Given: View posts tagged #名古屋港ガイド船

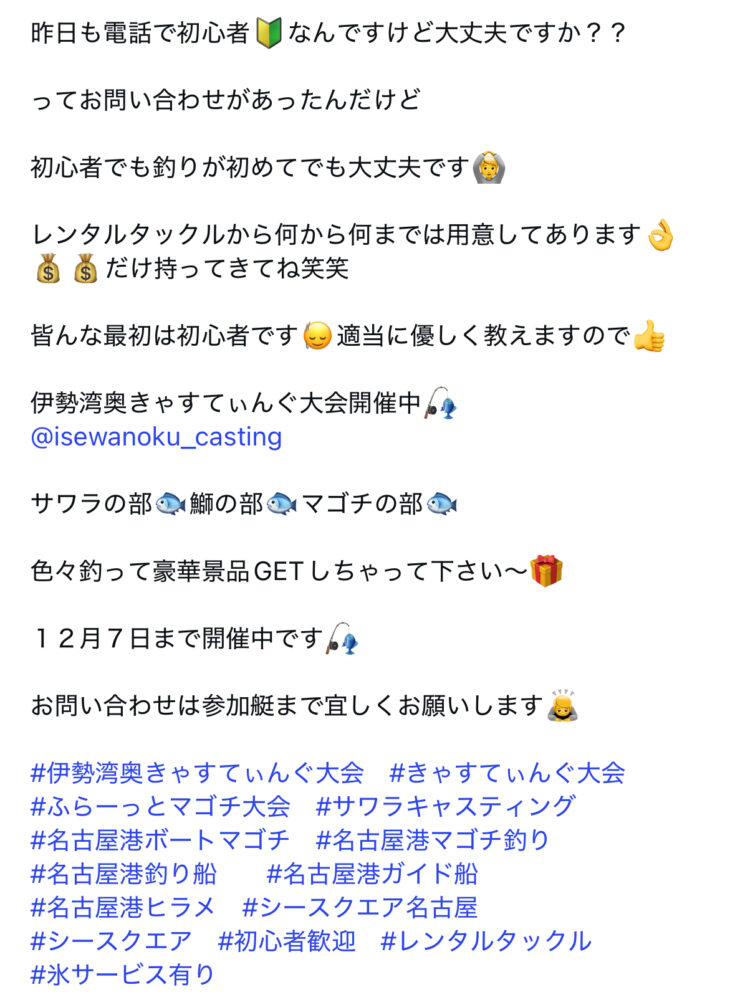Looking at the screenshot, I should click(372, 874).
